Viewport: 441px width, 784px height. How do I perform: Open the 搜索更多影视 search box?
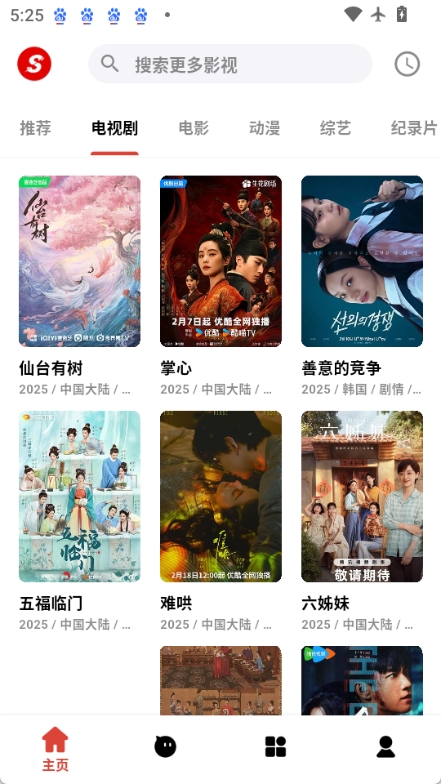click(230, 64)
